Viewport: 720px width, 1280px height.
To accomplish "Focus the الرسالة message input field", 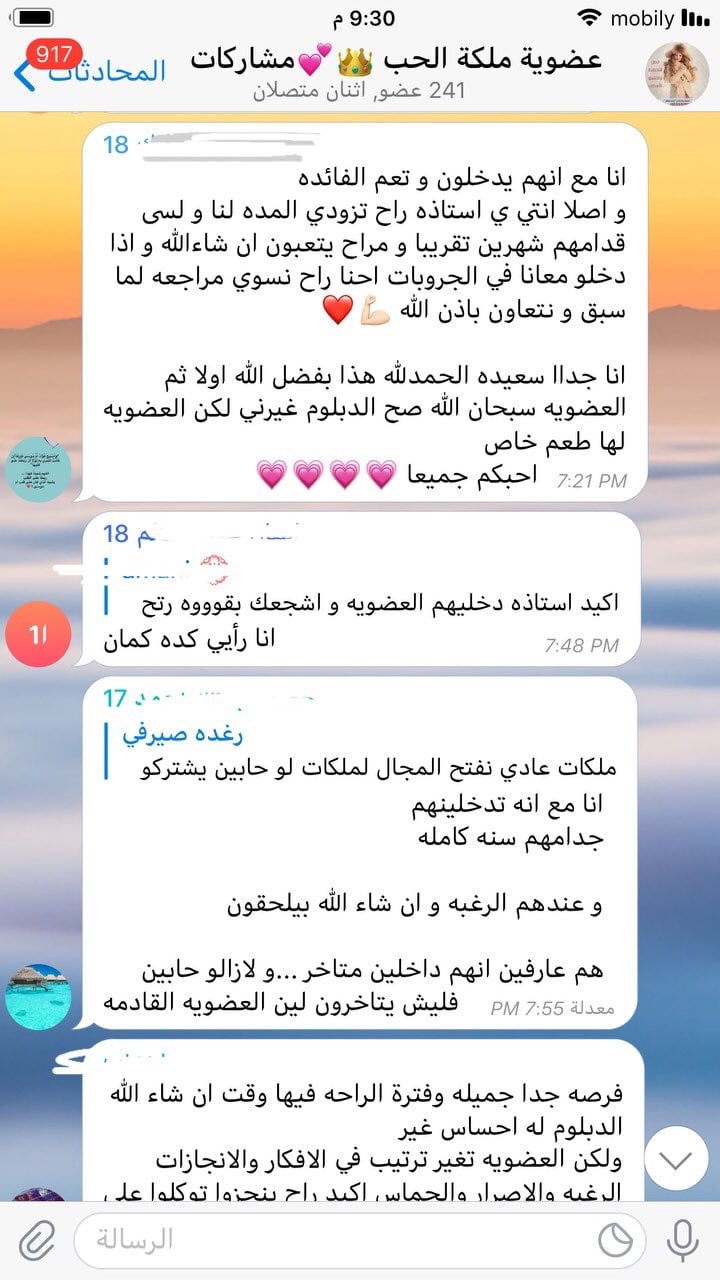I will (x=330, y=1240).
